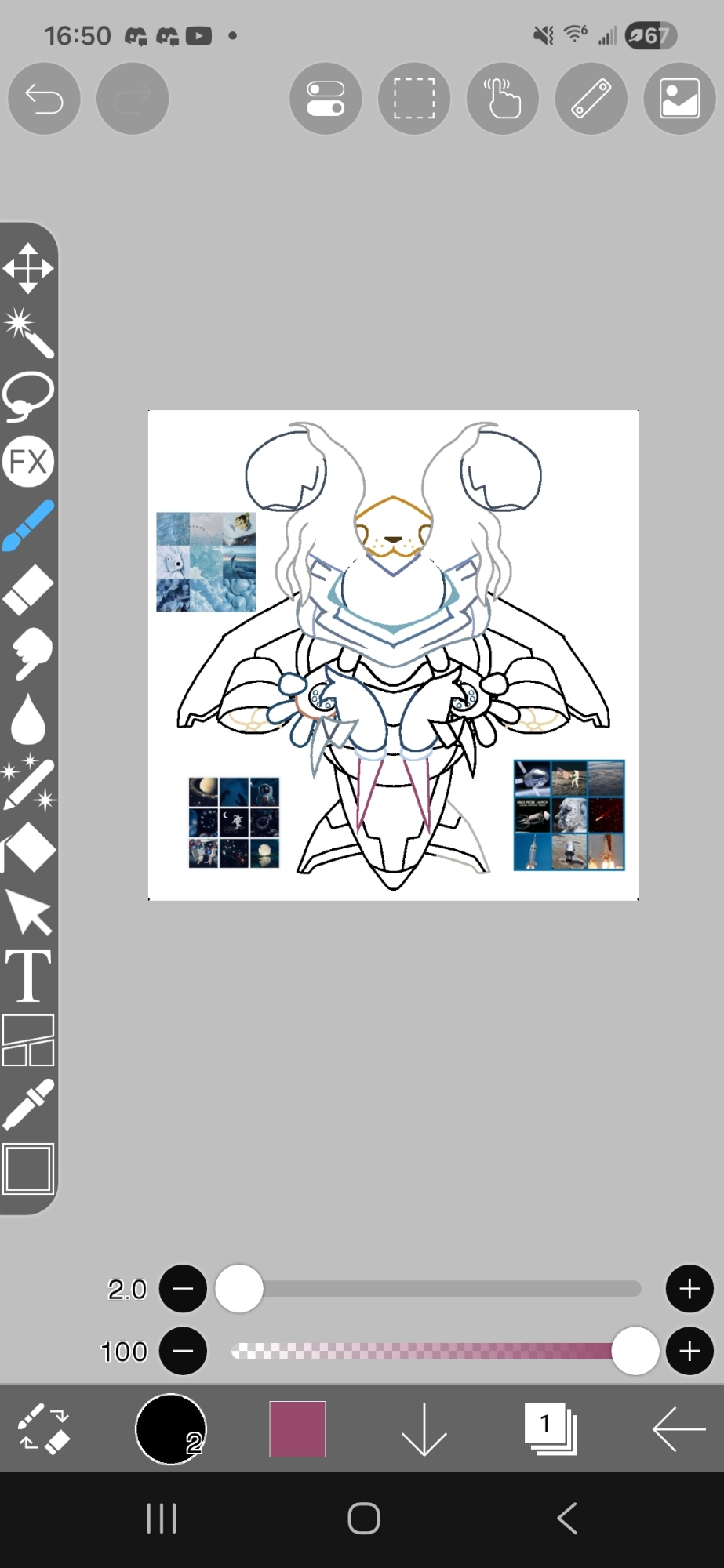The image size is (724, 1568).
Task: Open the selection area tool
Action: click(x=414, y=99)
